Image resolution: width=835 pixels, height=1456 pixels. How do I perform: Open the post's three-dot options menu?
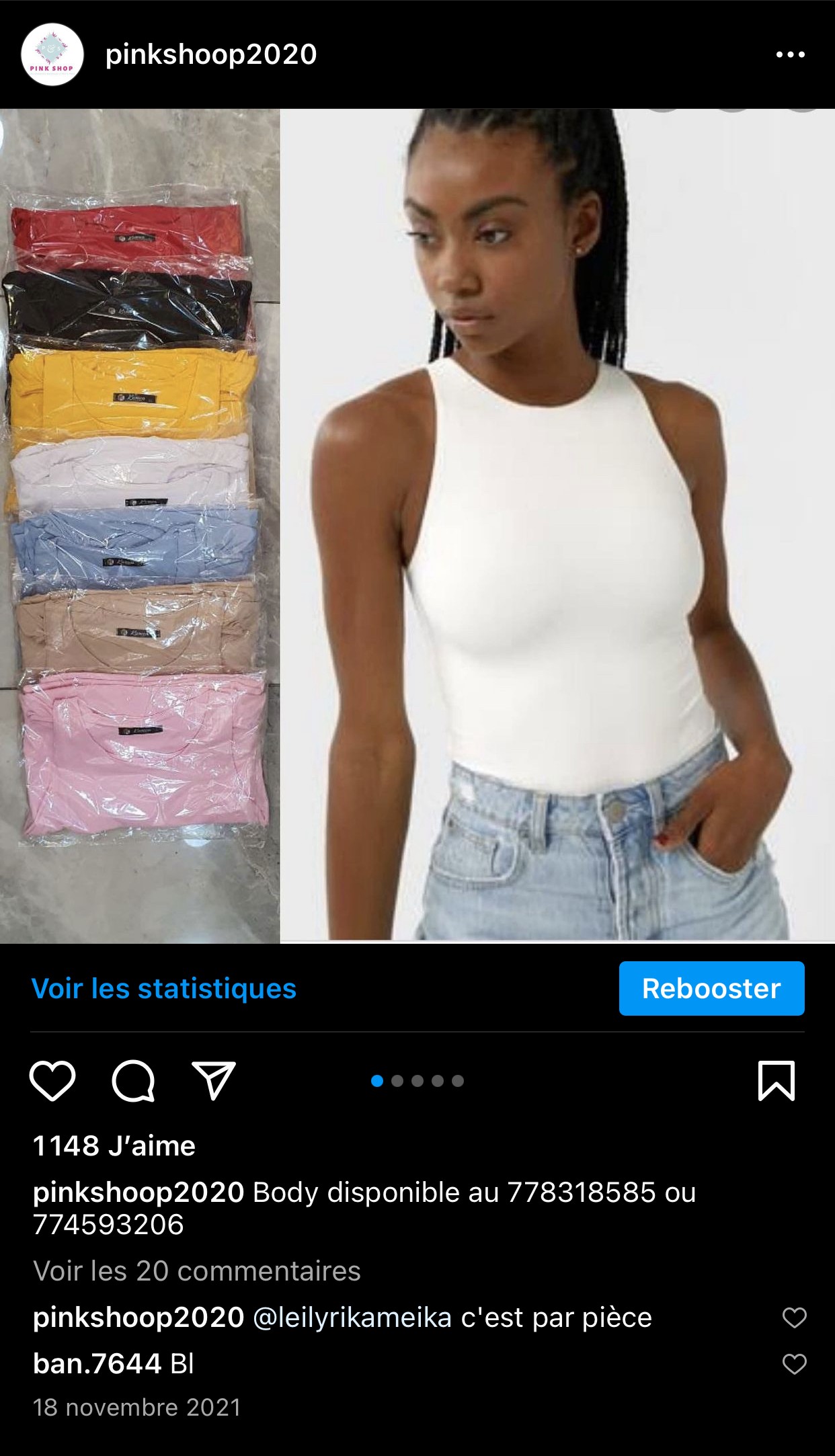790,54
